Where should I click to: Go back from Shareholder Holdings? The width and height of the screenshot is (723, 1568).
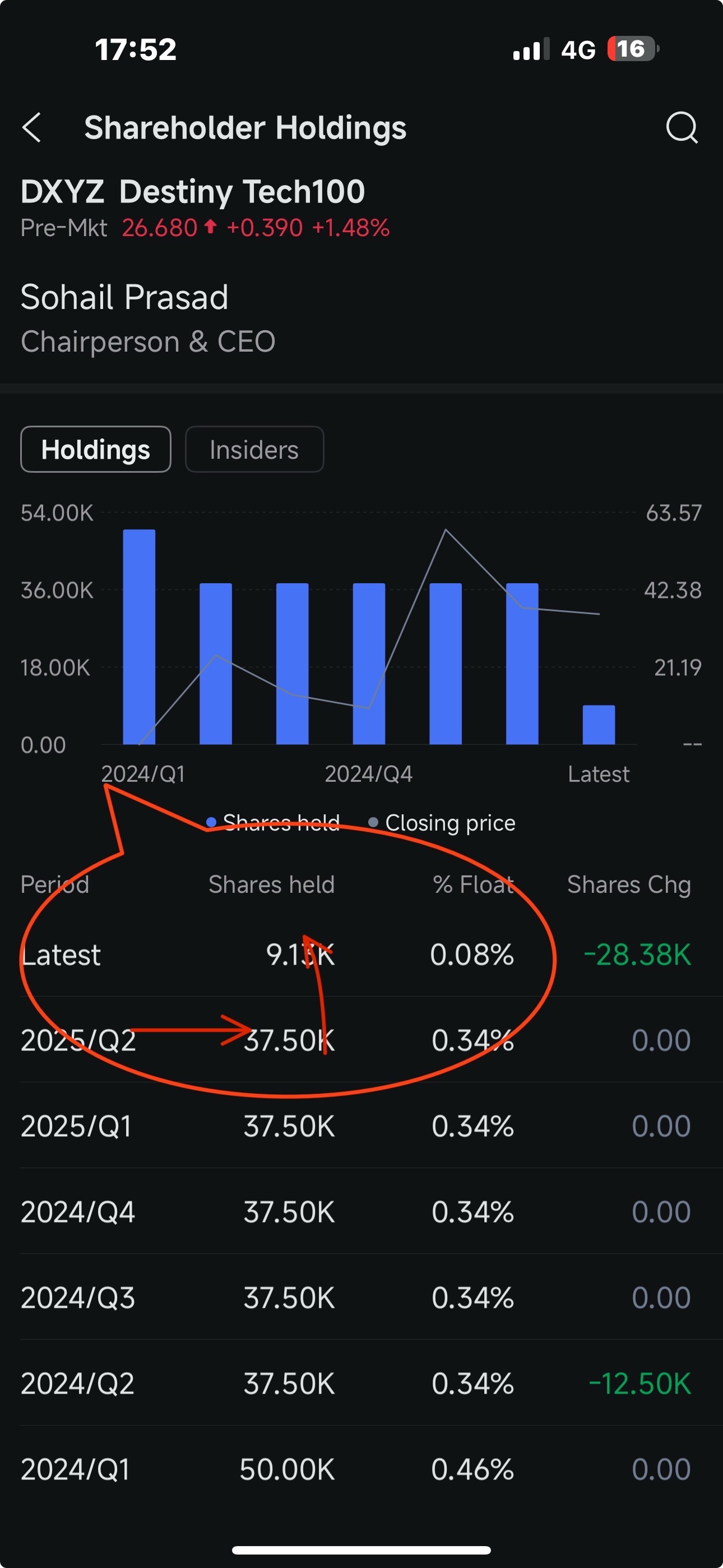pos(31,127)
